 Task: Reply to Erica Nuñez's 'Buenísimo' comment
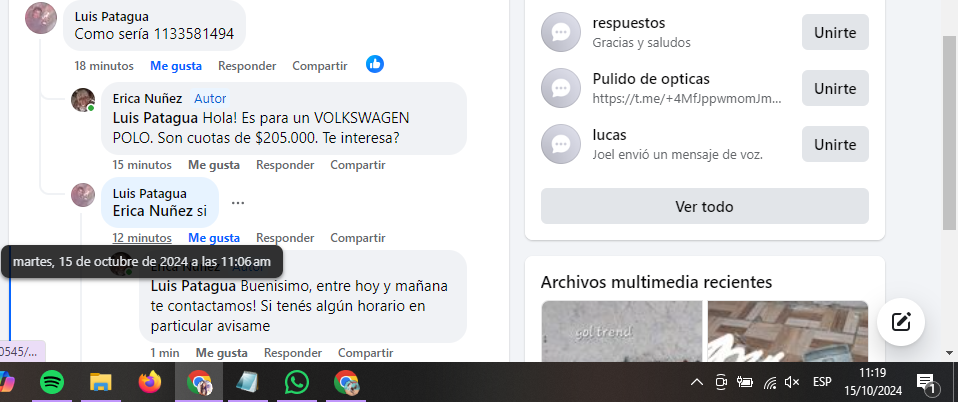coord(292,353)
